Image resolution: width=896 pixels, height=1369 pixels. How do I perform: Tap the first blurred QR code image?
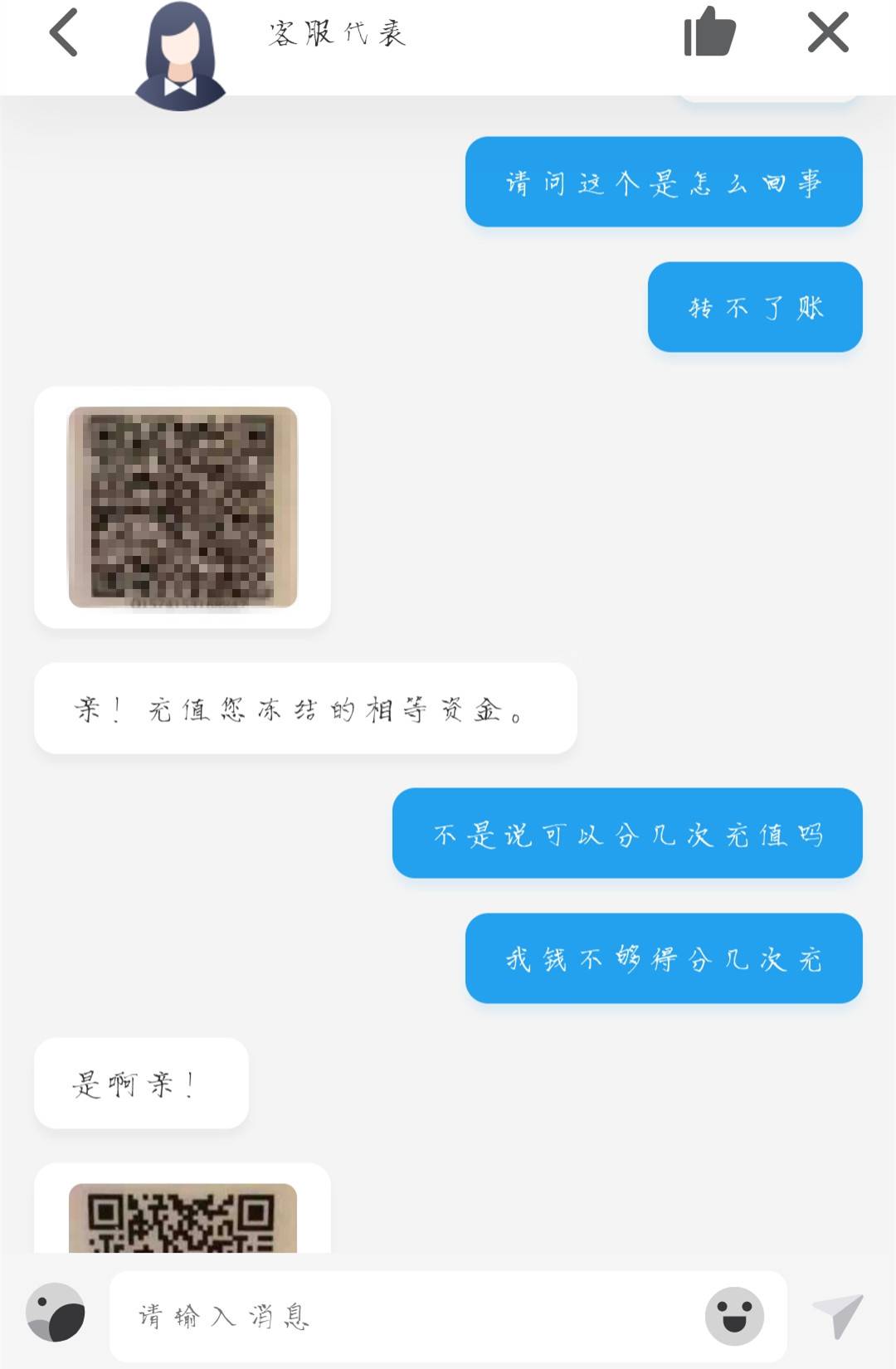(x=182, y=506)
